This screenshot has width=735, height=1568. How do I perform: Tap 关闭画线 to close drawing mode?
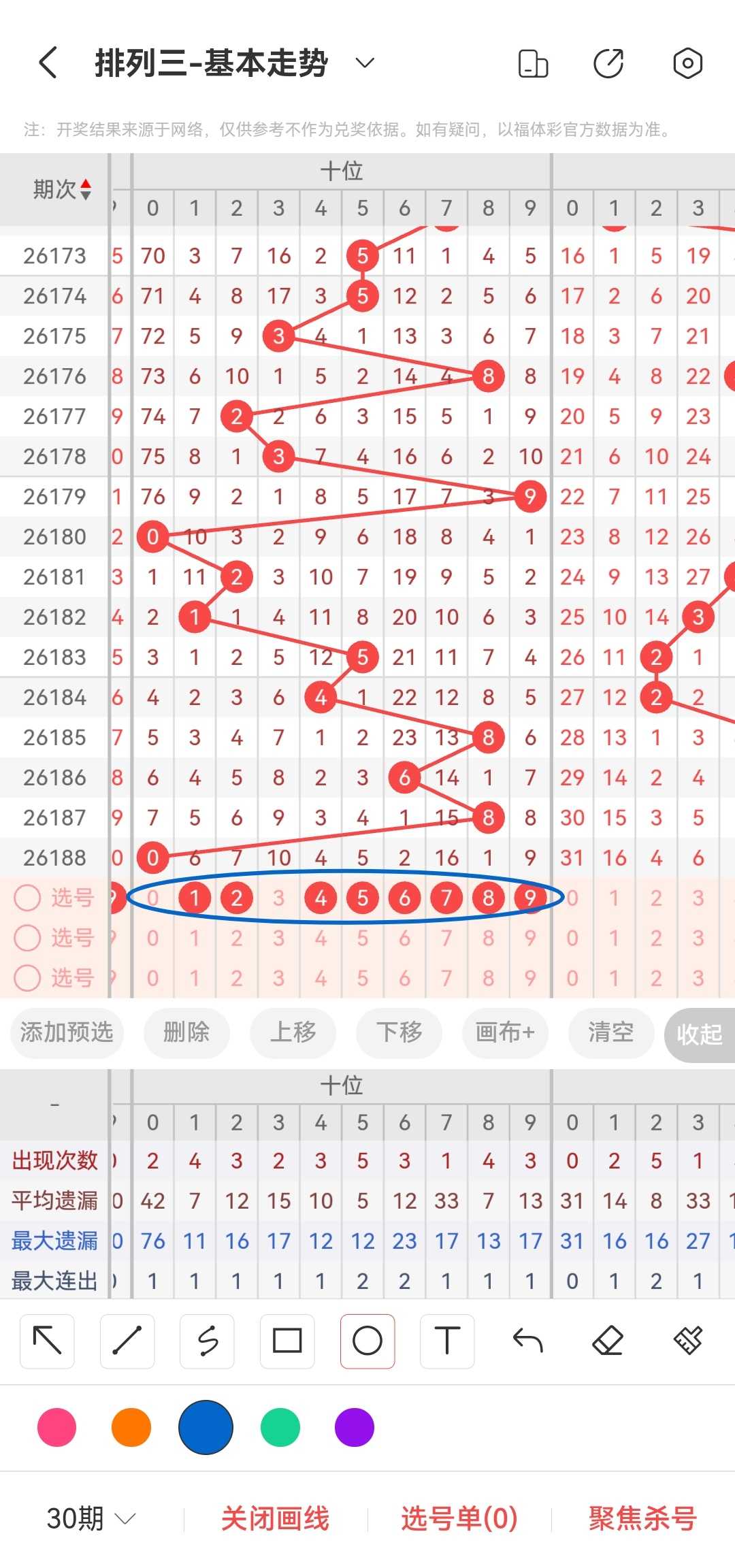click(275, 1518)
